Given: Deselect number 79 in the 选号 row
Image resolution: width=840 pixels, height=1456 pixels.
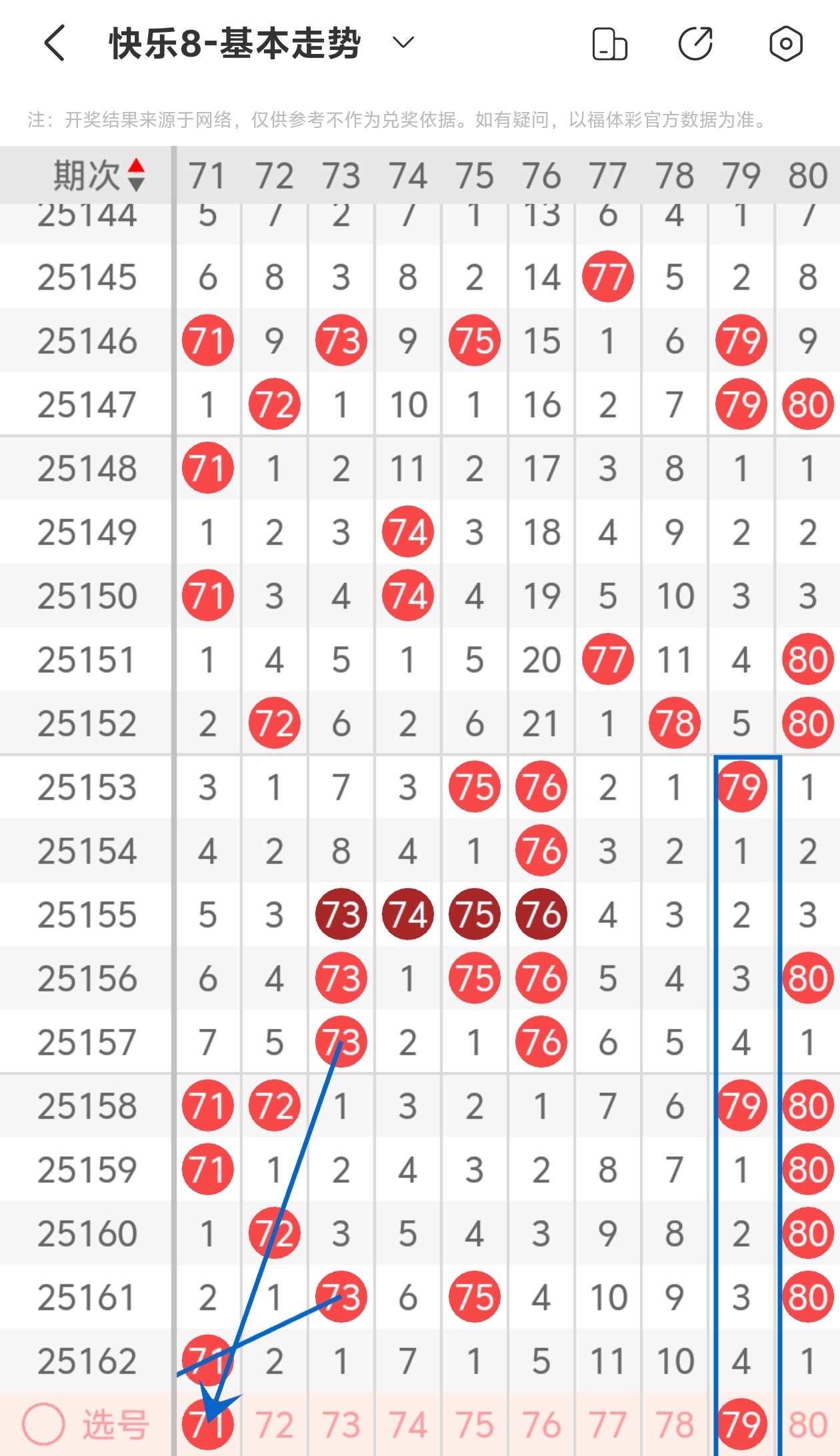Looking at the screenshot, I should coord(741,1424).
